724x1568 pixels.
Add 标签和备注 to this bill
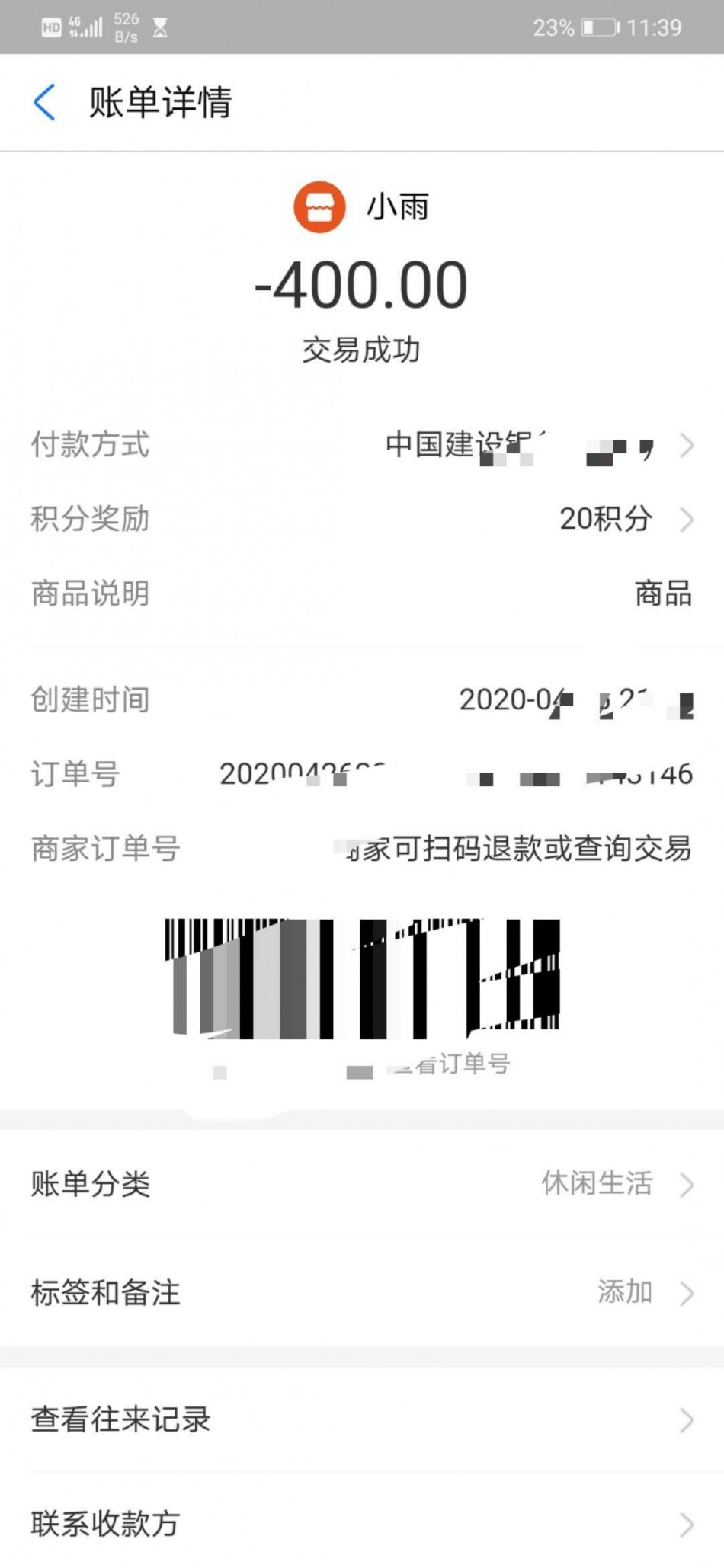(361, 1292)
